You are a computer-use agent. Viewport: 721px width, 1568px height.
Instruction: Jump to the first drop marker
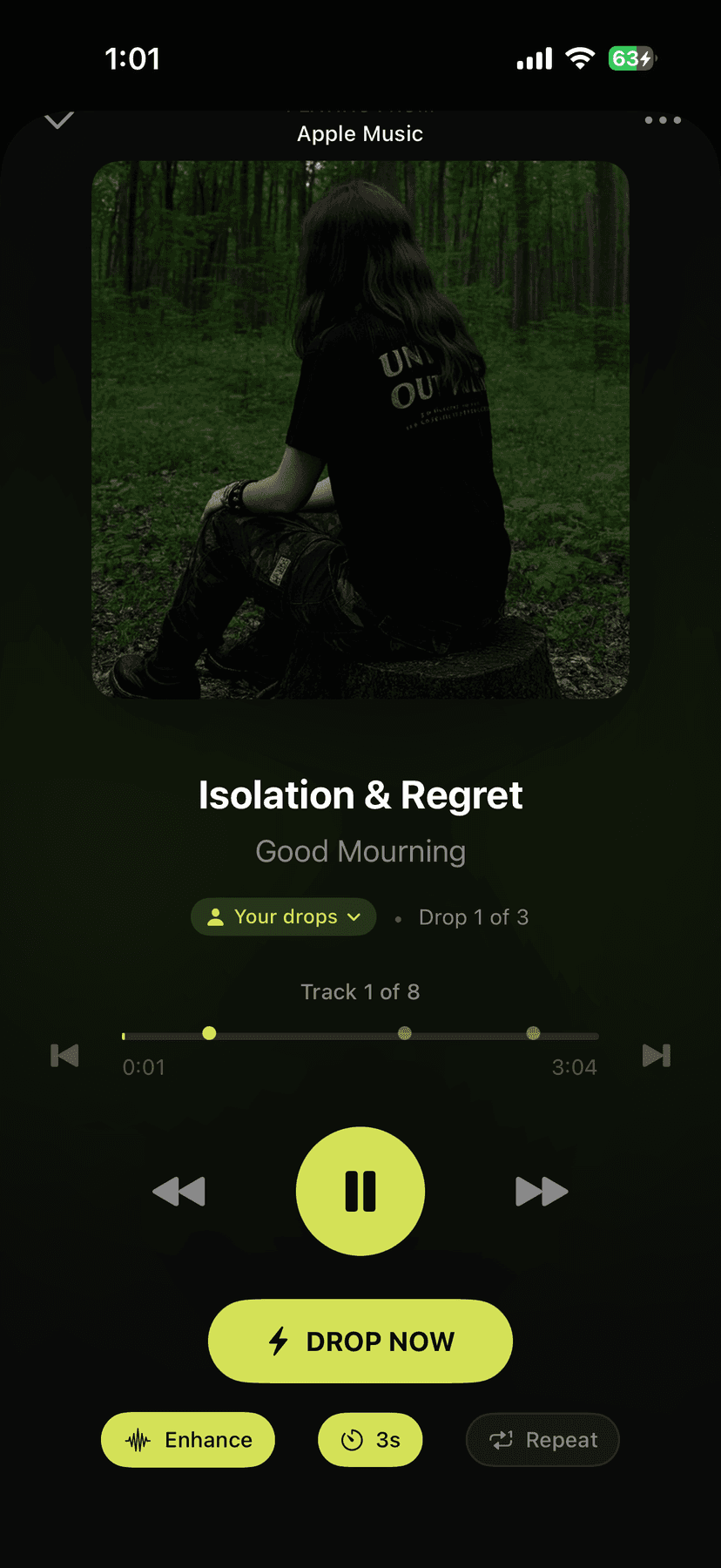(x=209, y=1033)
